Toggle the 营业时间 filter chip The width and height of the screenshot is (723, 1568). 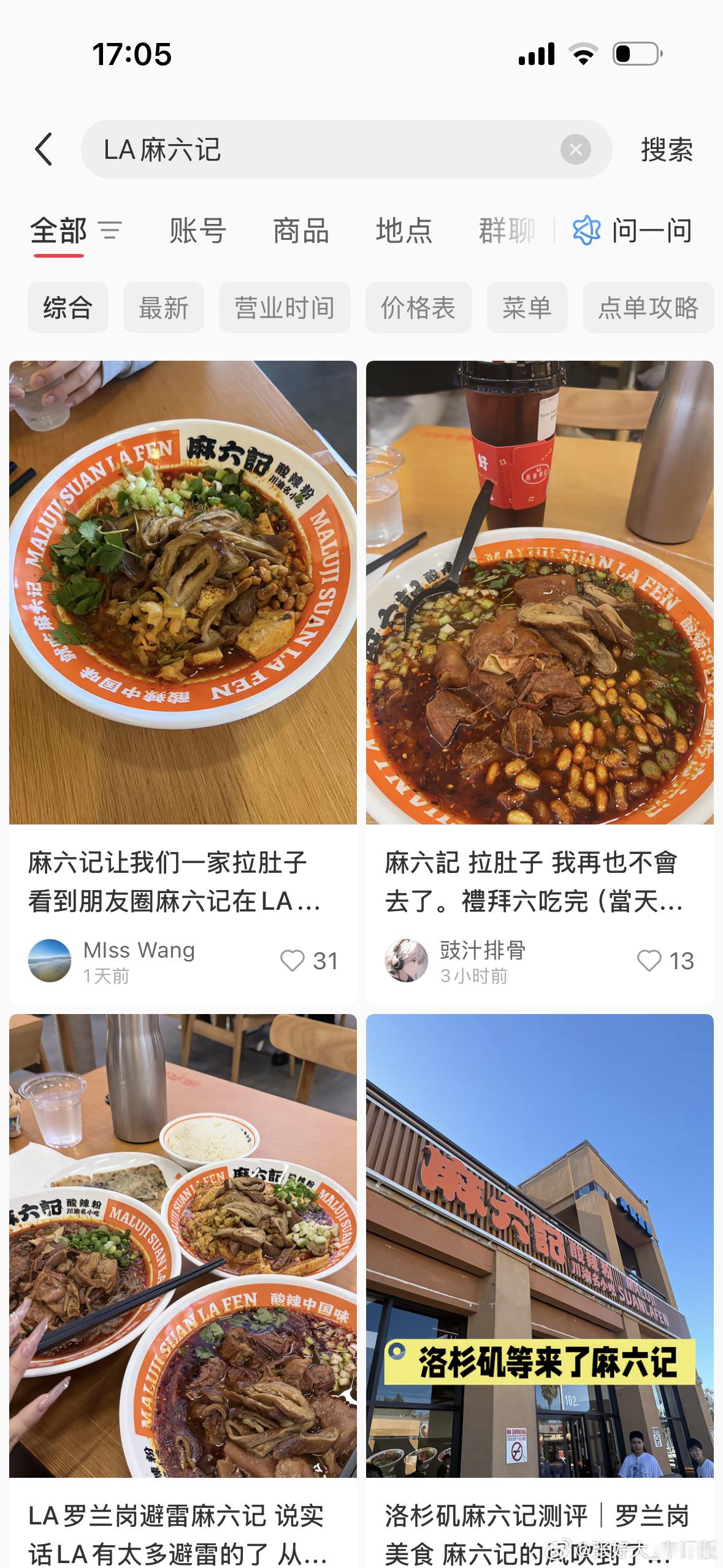pyautogui.click(x=284, y=308)
